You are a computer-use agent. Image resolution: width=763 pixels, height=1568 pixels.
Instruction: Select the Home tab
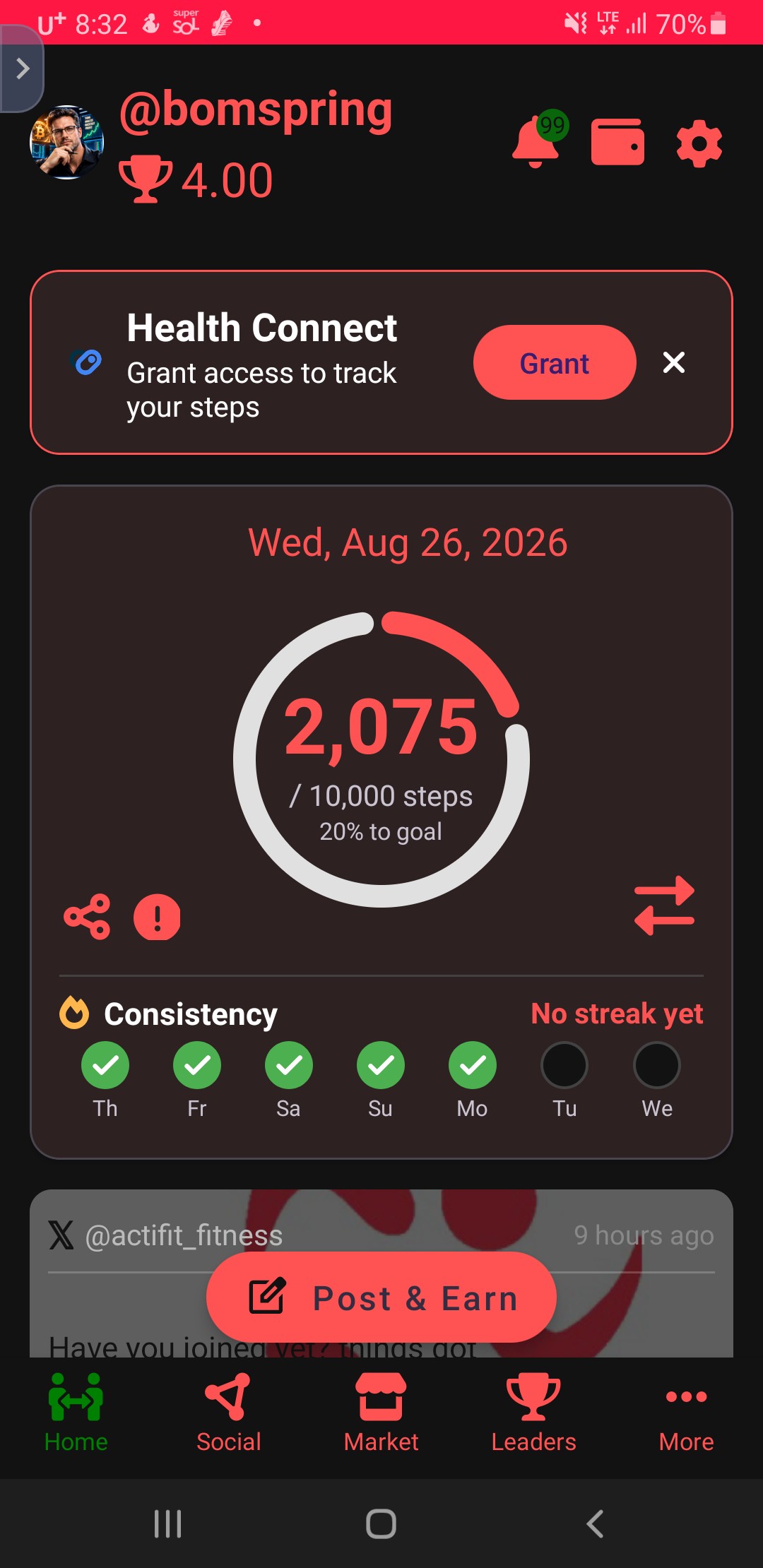76,1413
